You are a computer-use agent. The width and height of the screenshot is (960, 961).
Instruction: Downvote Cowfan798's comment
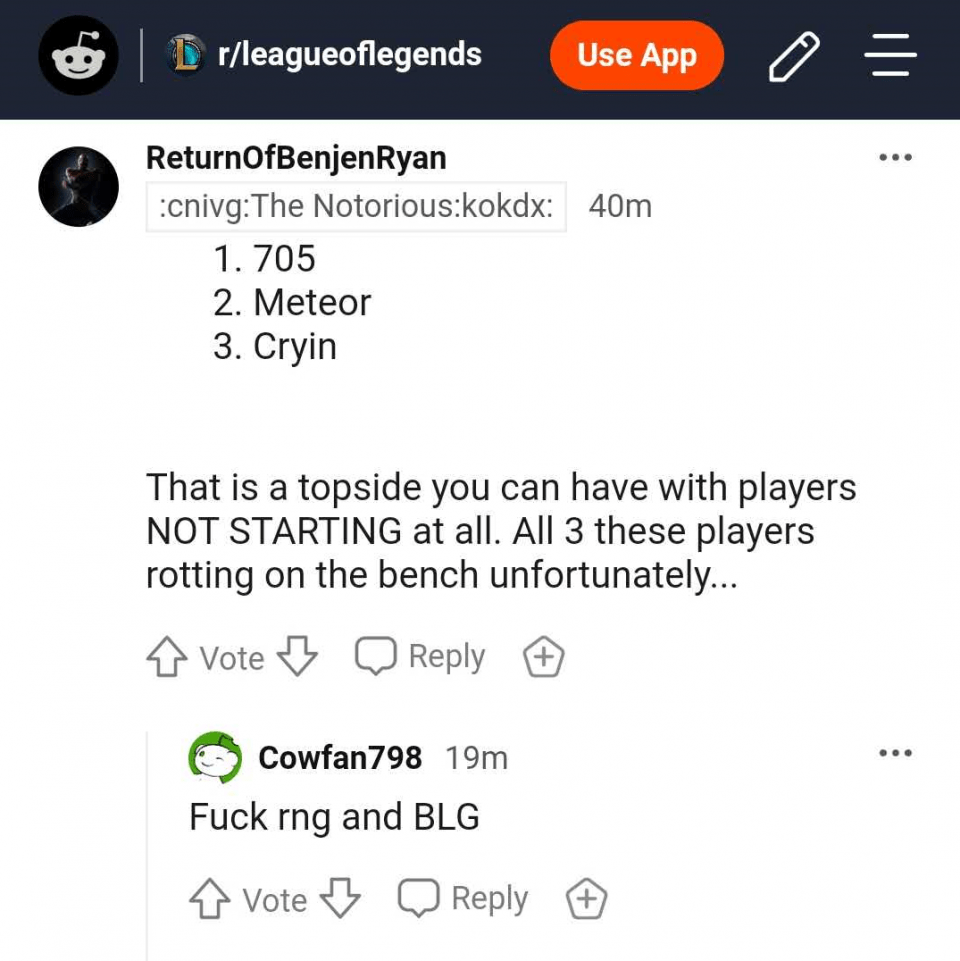(x=340, y=898)
